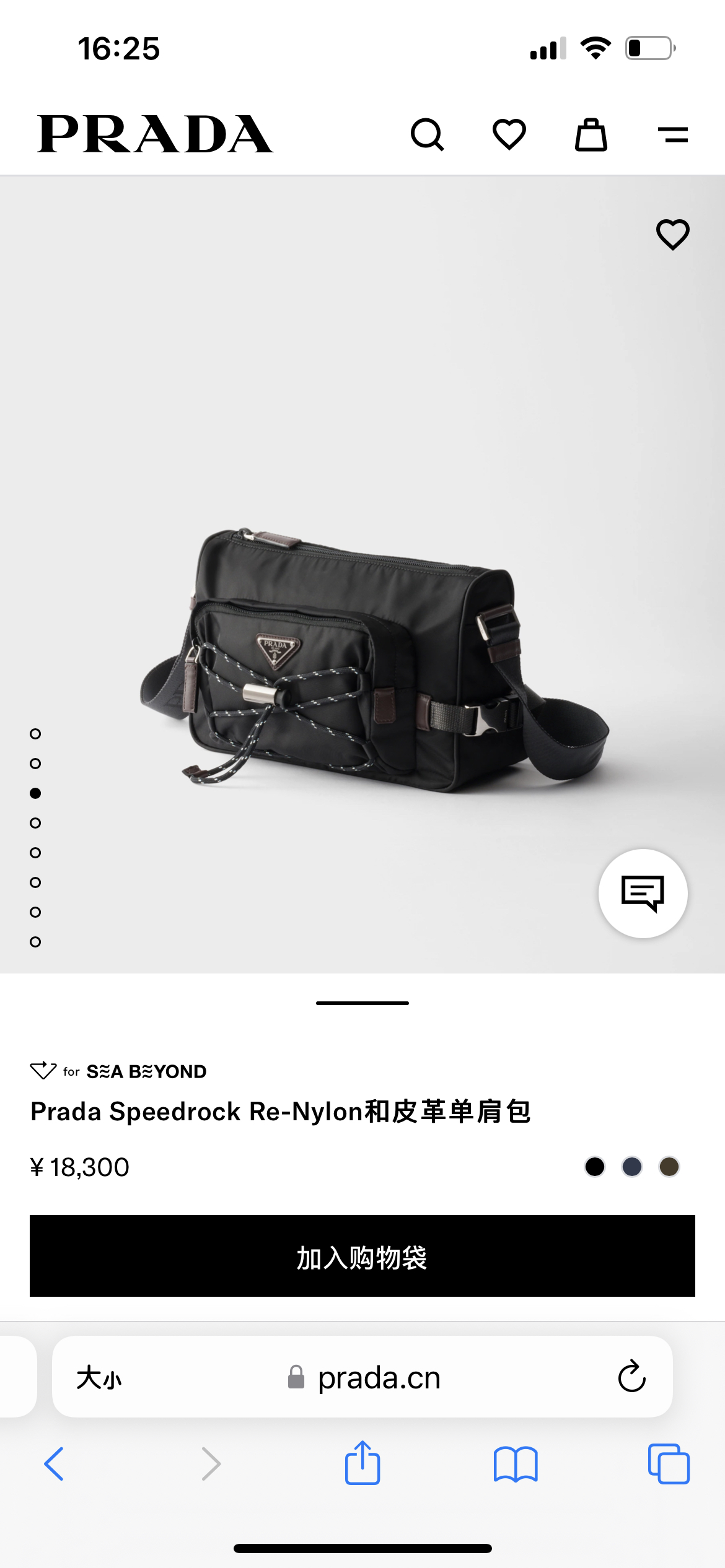The image size is (725, 1568).
Task: Share this page from Safari toolbar
Action: point(362,1463)
